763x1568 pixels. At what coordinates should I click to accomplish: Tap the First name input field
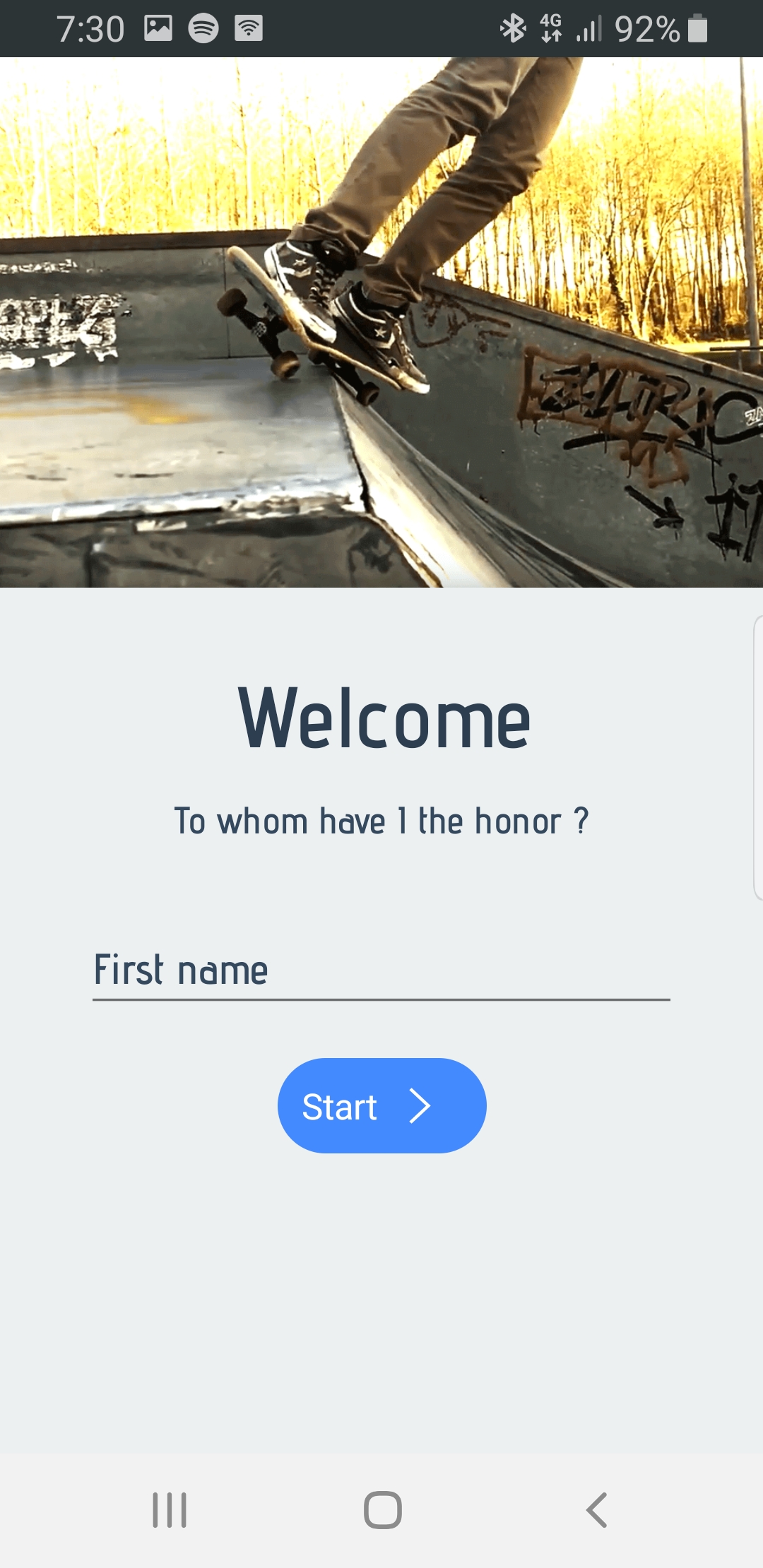tap(381, 970)
